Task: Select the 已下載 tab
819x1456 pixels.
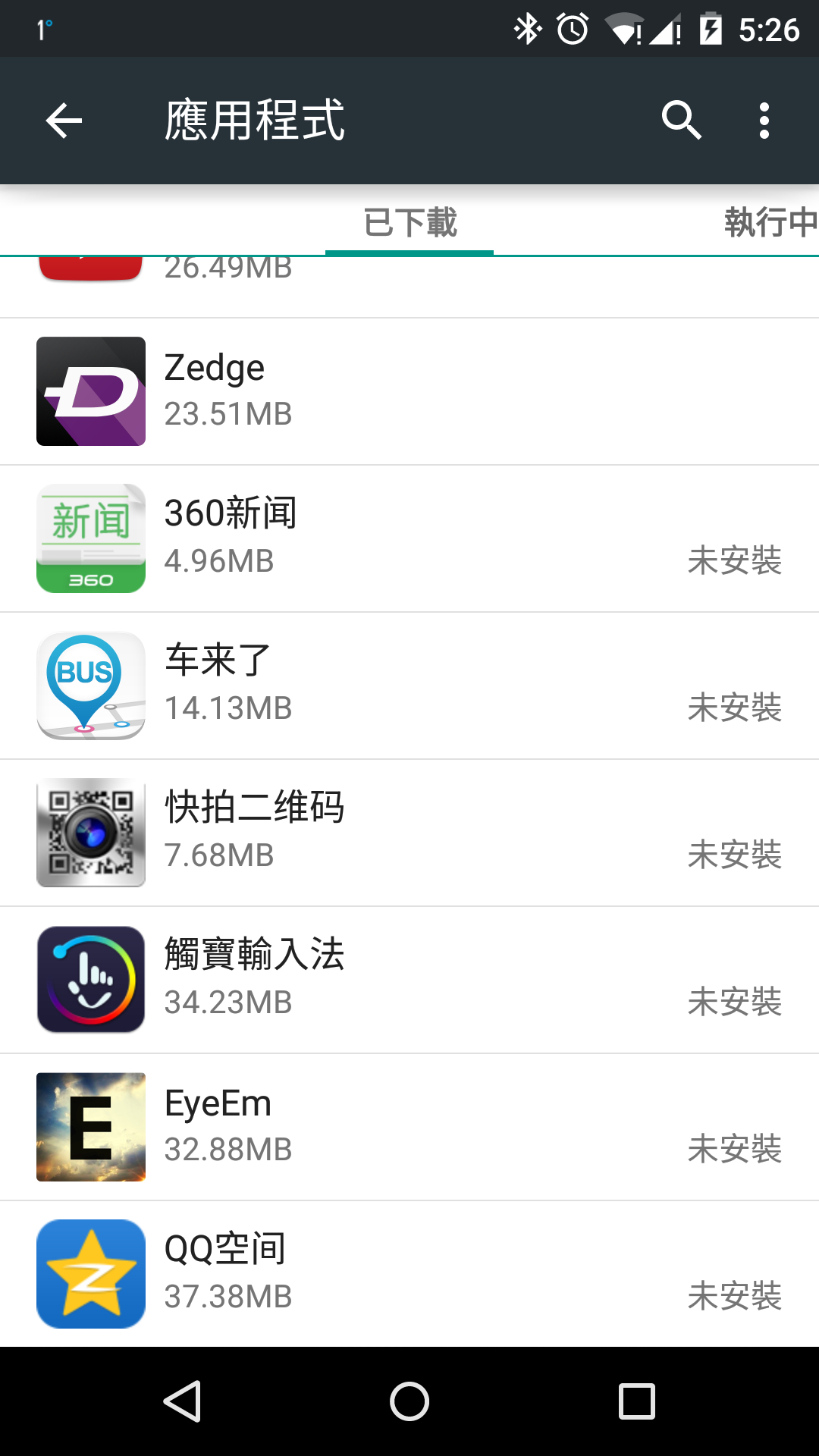Action: tap(409, 222)
